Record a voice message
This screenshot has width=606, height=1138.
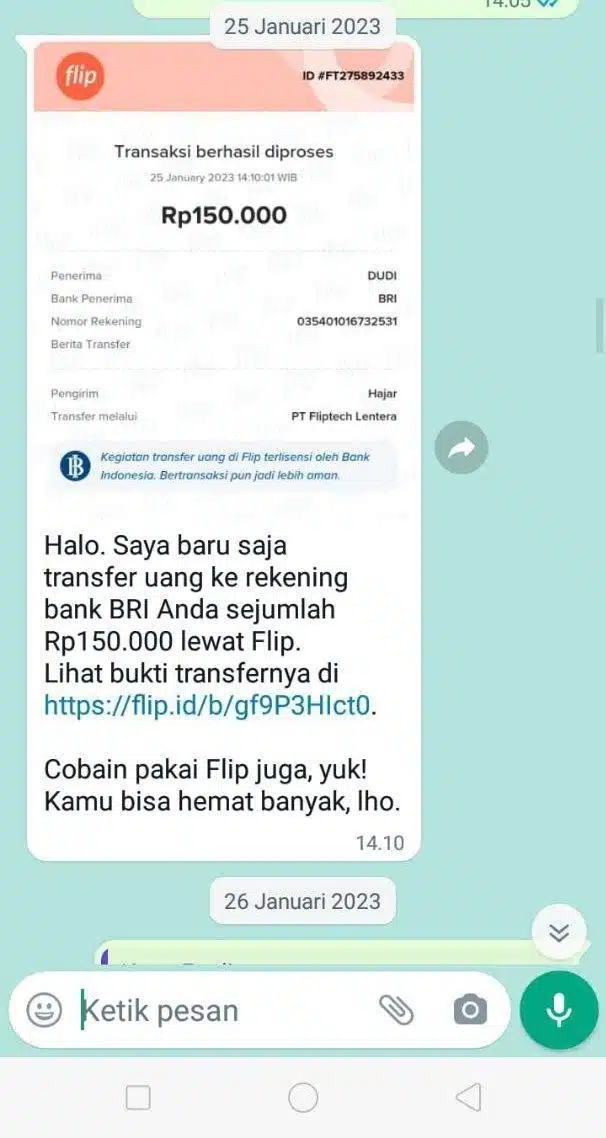click(x=558, y=1011)
